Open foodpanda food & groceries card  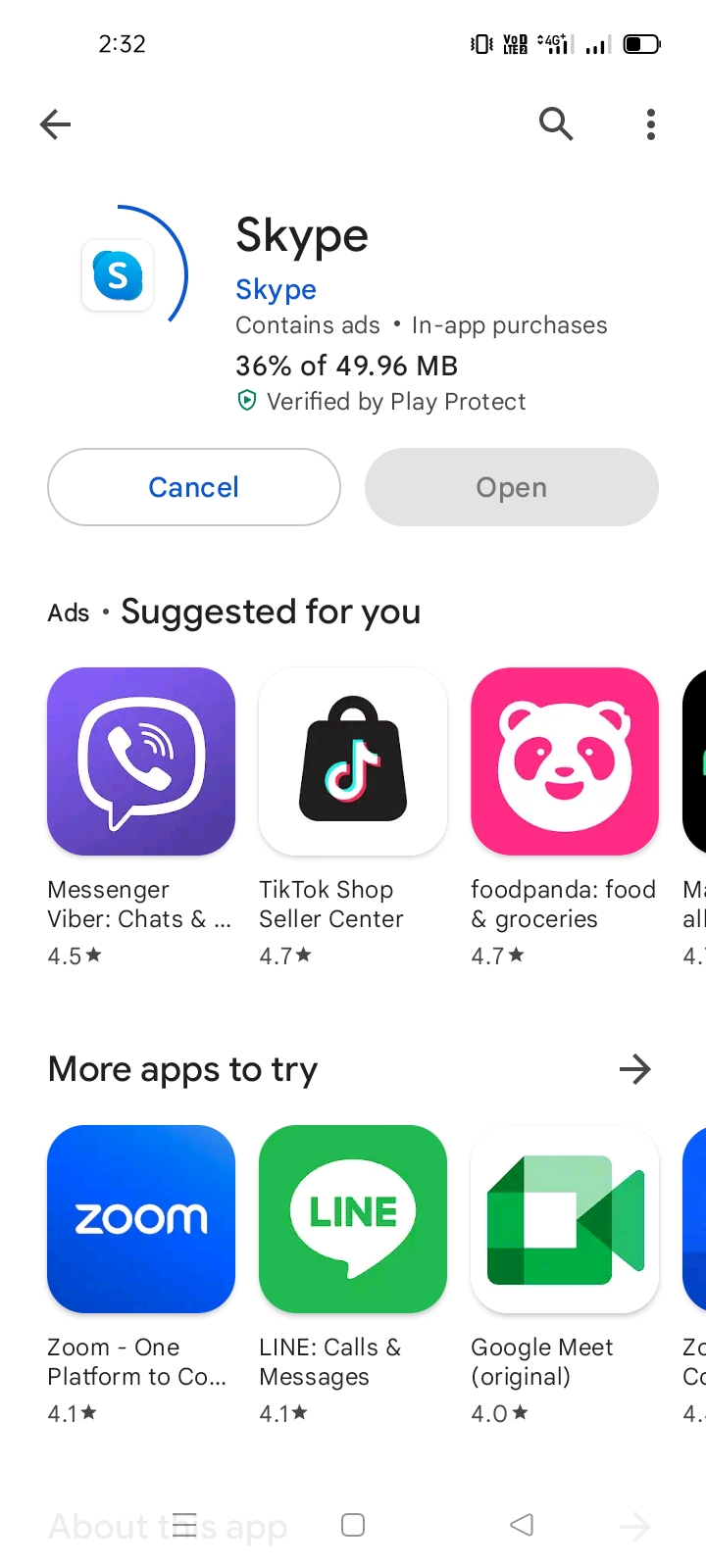(565, 817)
